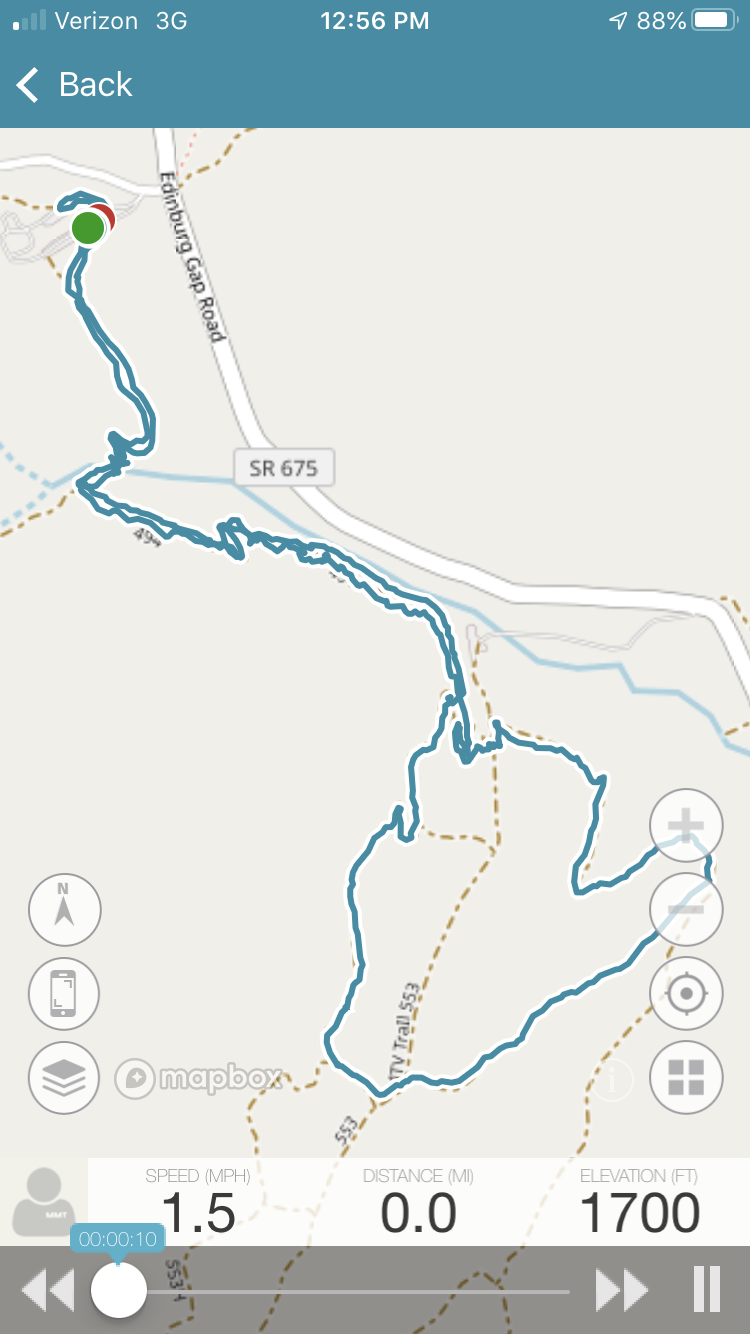Go back to the previous screen

(75, 85)
